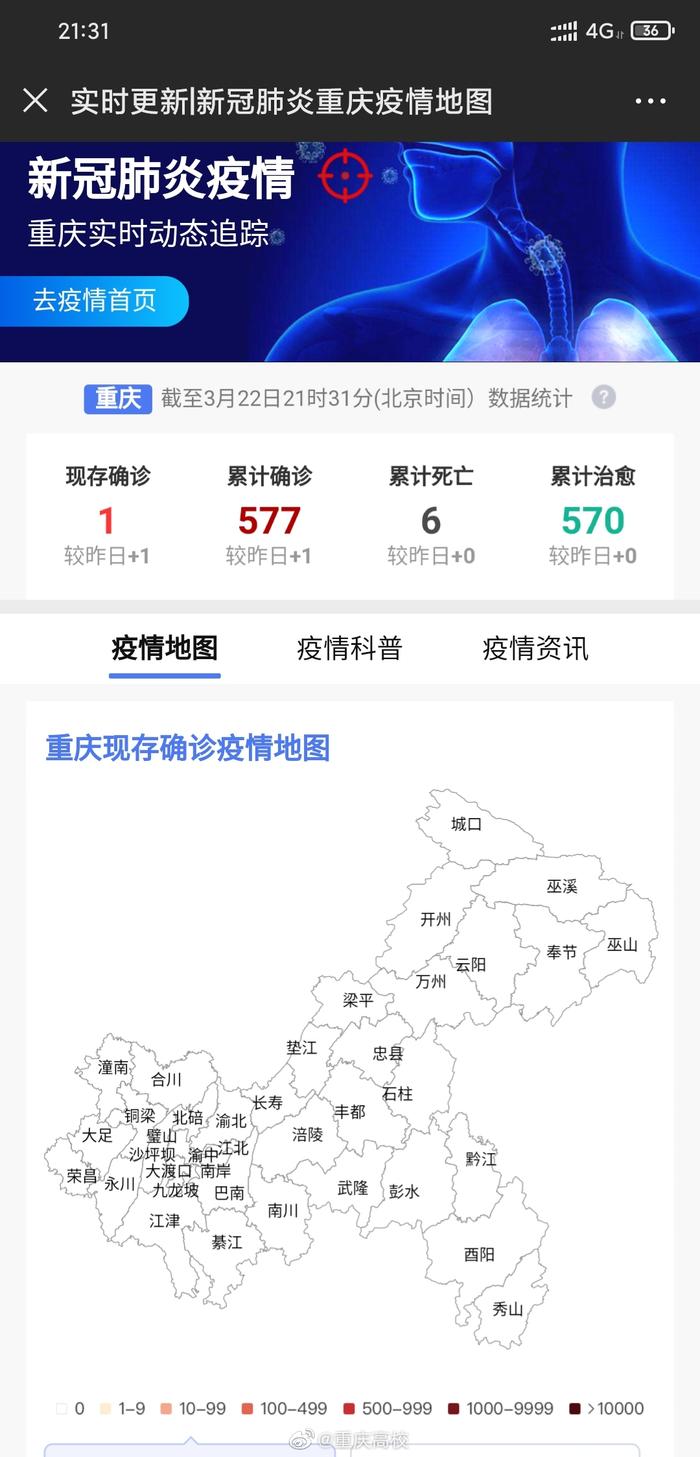Select 万州 district on the map
The width and height of the screenshot is (700, 1457).
(x=431, y=982)
